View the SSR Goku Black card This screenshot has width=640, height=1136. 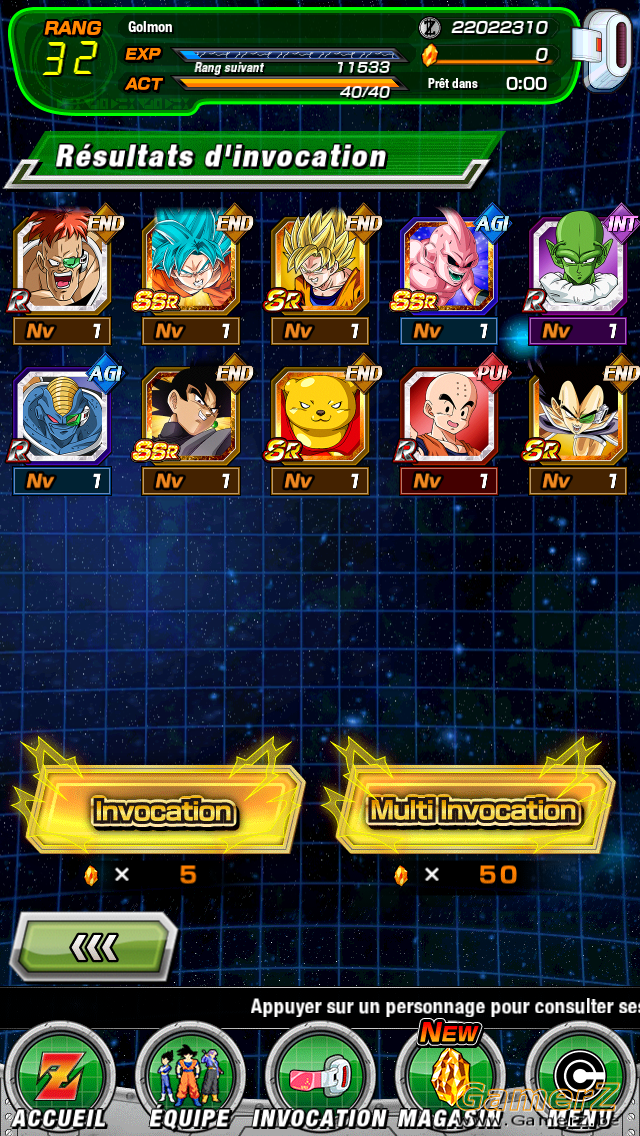click(191, 417)
